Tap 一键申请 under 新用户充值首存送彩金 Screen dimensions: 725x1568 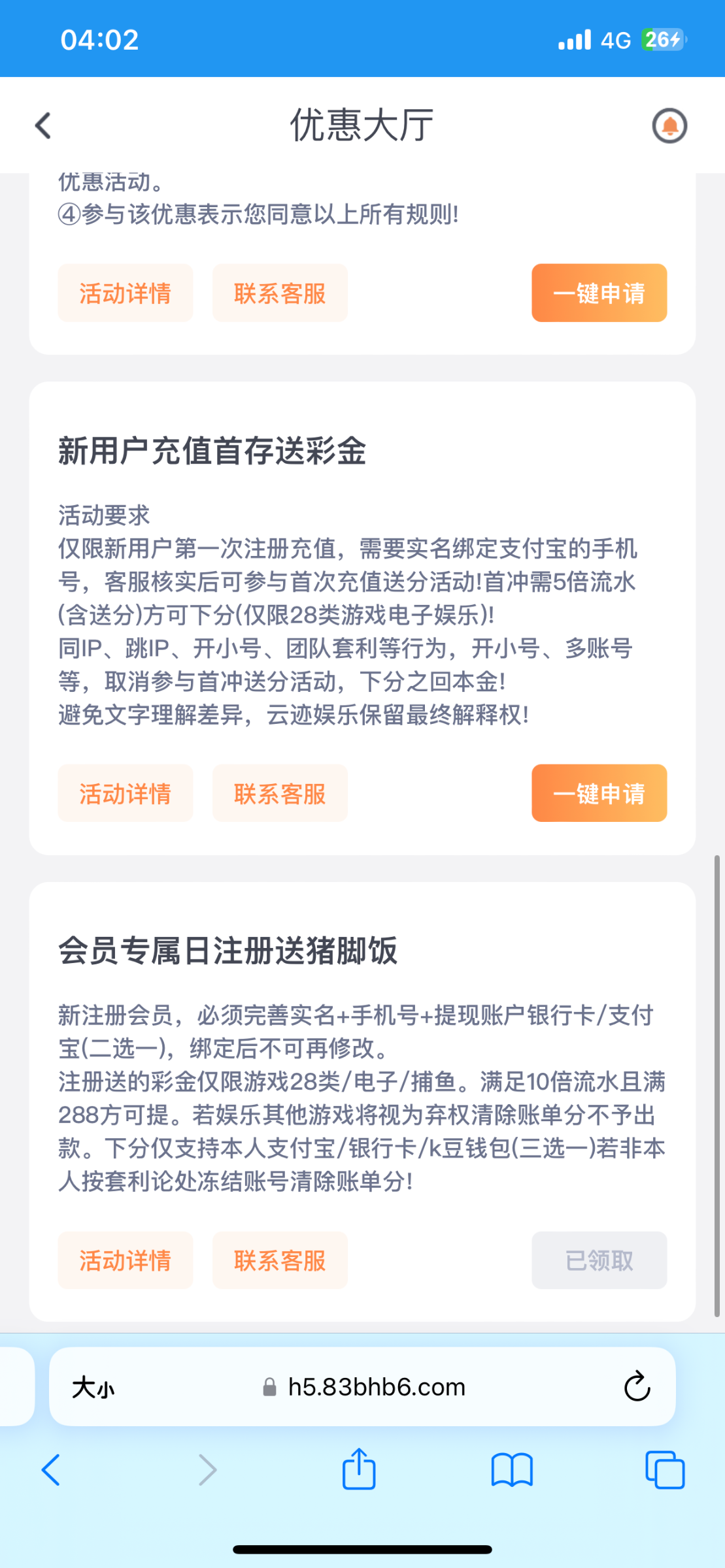tap(599, 793)
